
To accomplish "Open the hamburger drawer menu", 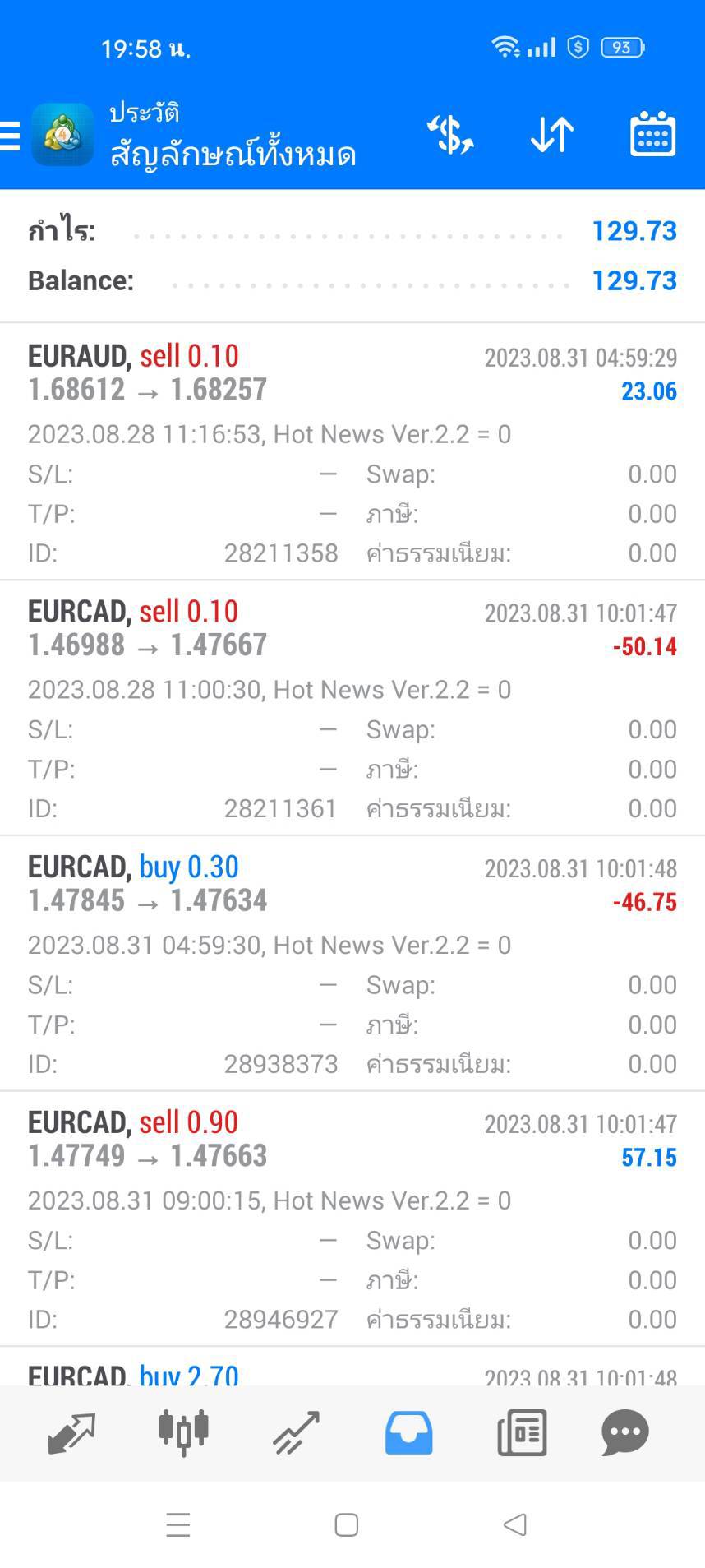I will pyautogui.click(x=10, y=136).
